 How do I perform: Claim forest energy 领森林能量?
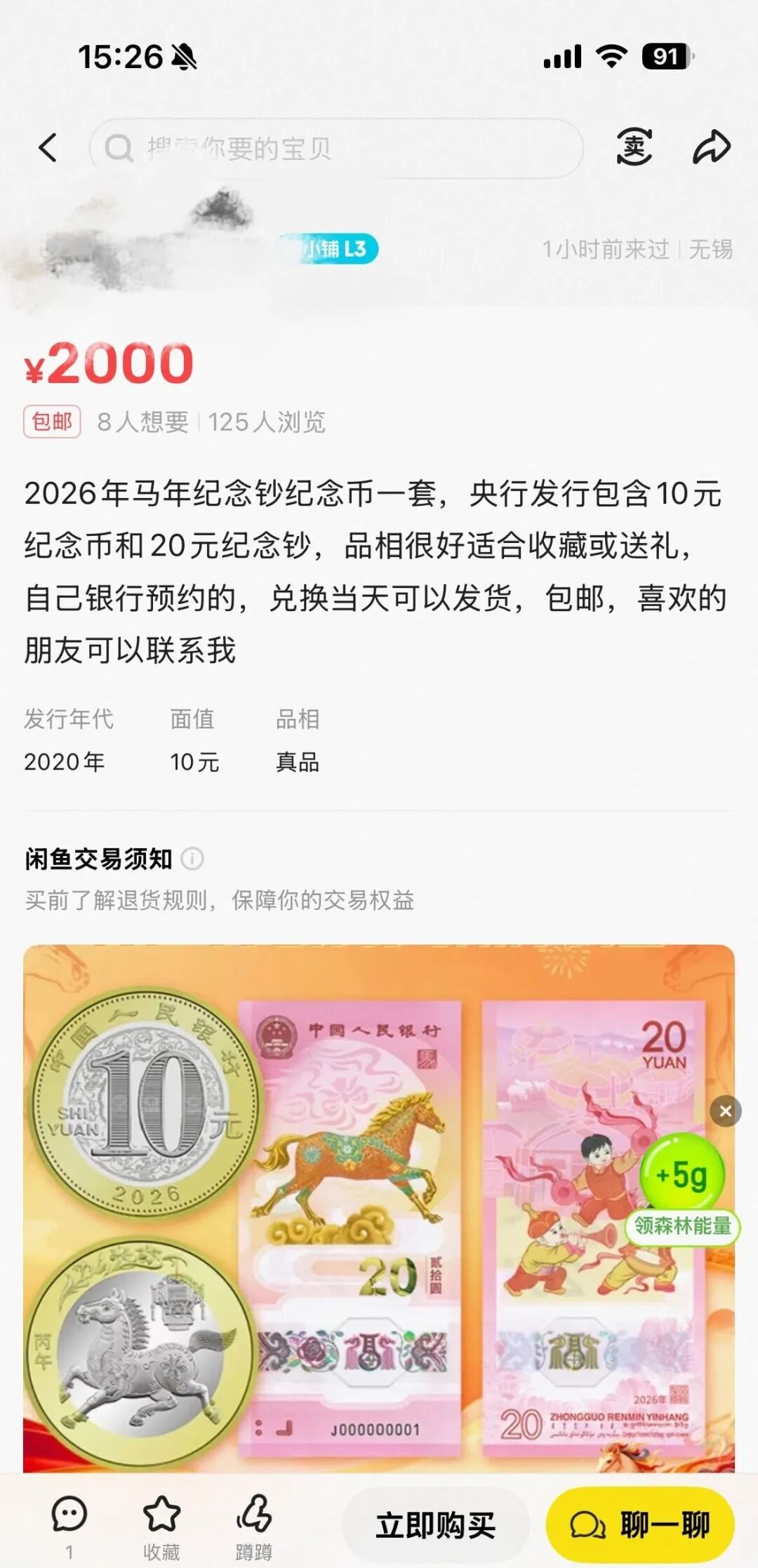tap(682, 1226)
